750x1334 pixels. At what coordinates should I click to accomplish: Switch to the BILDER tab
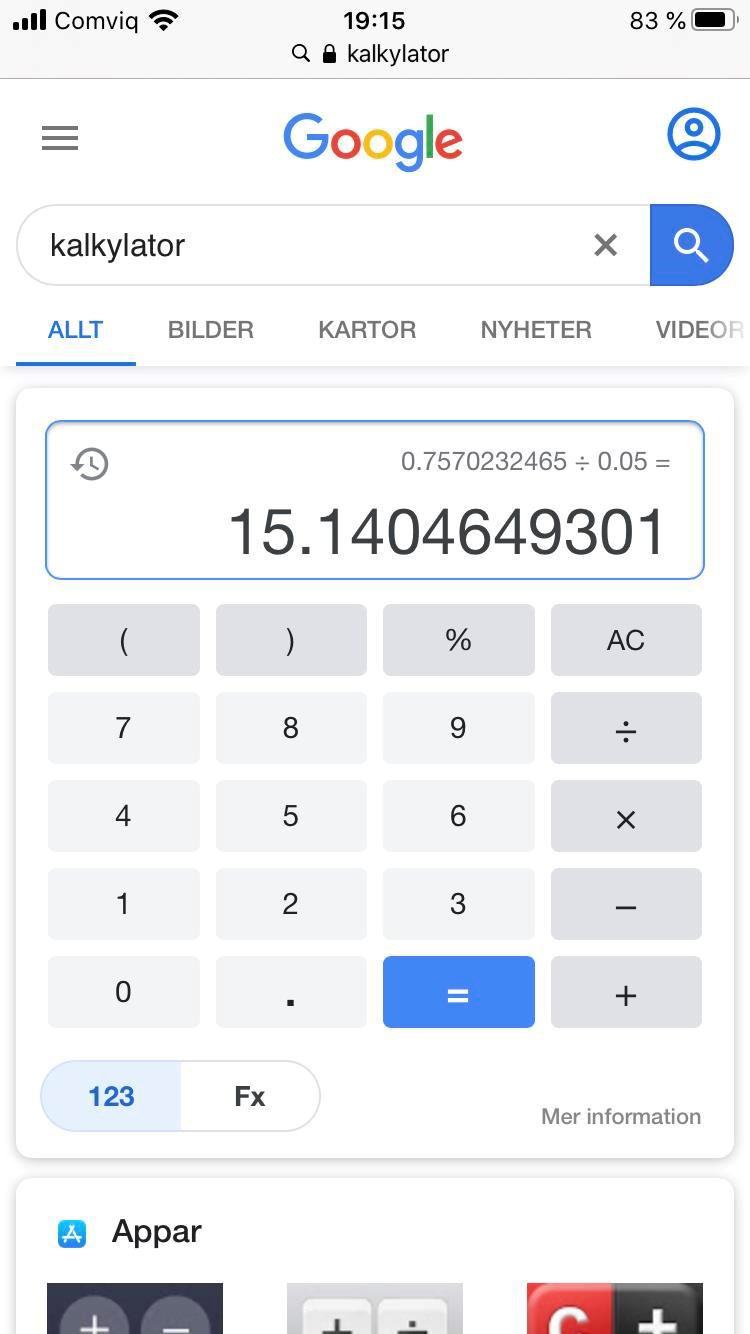point(210,330)
